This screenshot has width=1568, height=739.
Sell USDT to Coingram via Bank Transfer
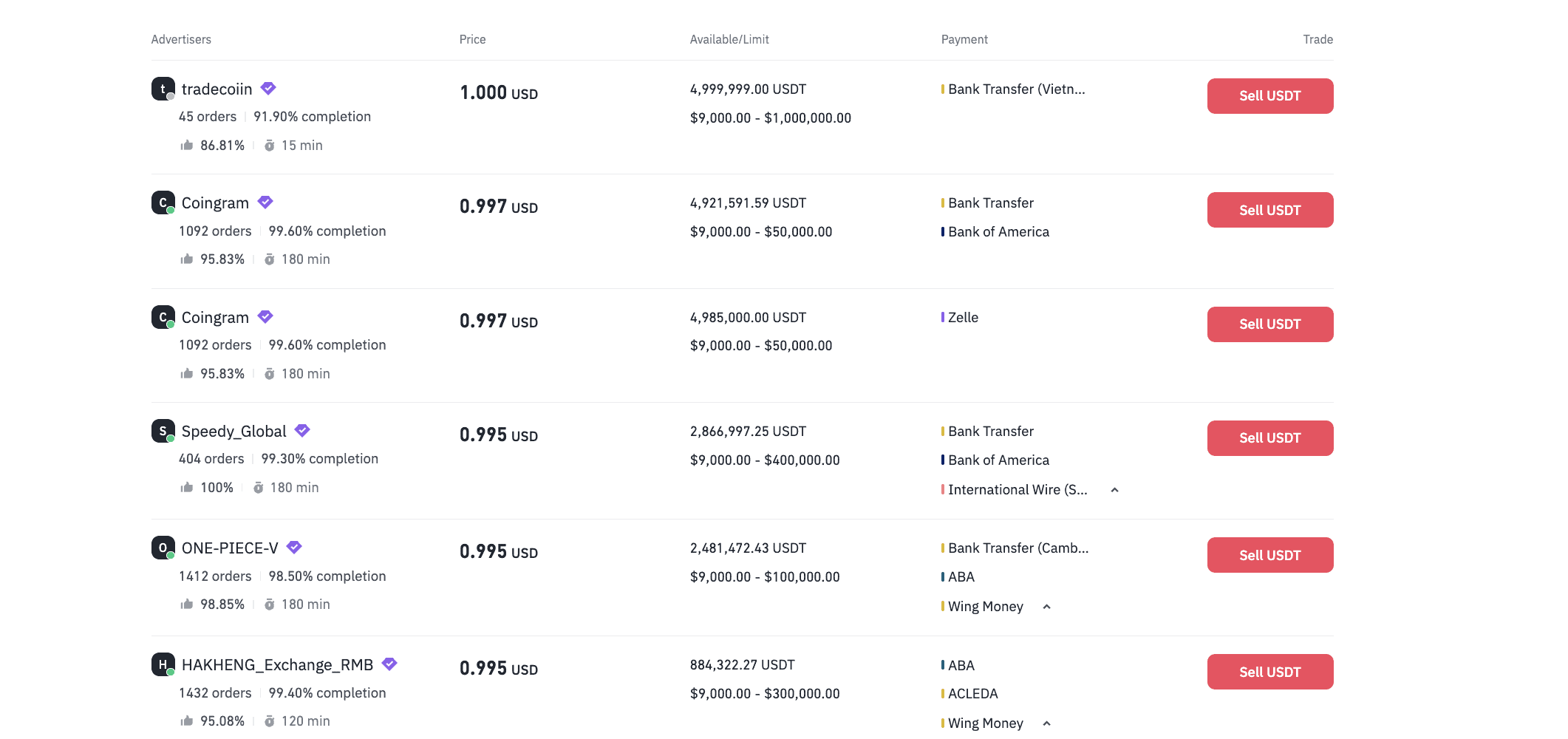click(x=1269, y=210)
